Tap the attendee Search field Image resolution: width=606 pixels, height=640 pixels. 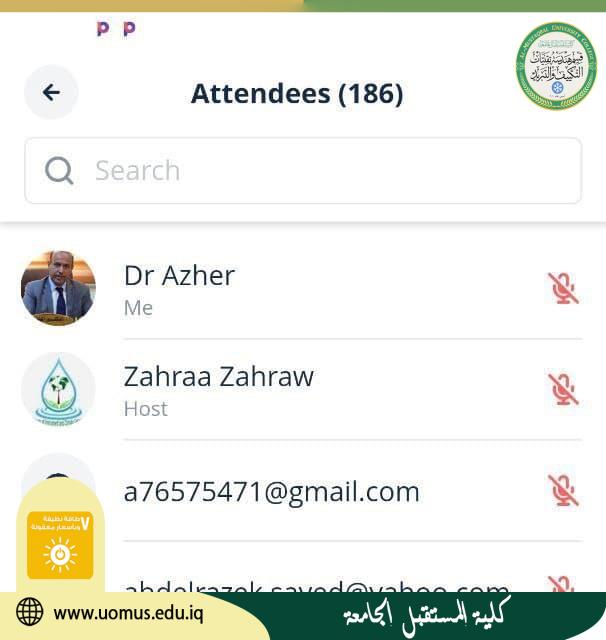tap(303, 170)
